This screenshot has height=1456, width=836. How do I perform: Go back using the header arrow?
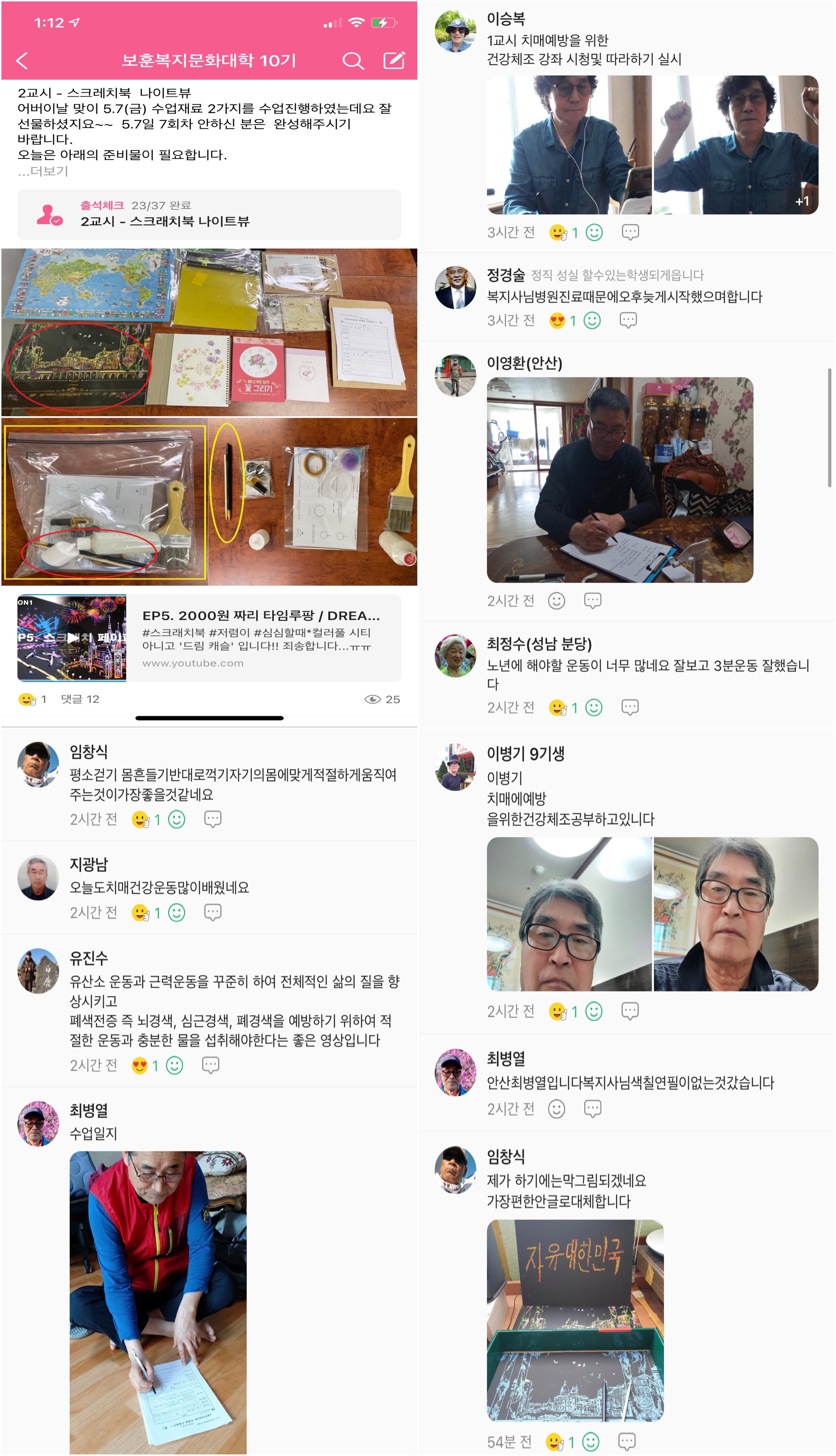coord(22,60)
